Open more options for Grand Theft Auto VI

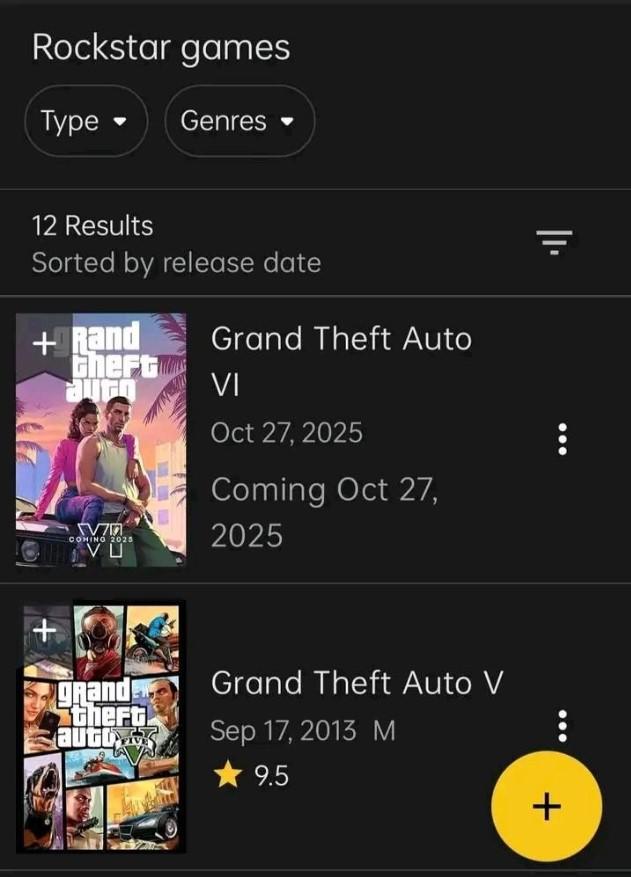click(563, 438)
